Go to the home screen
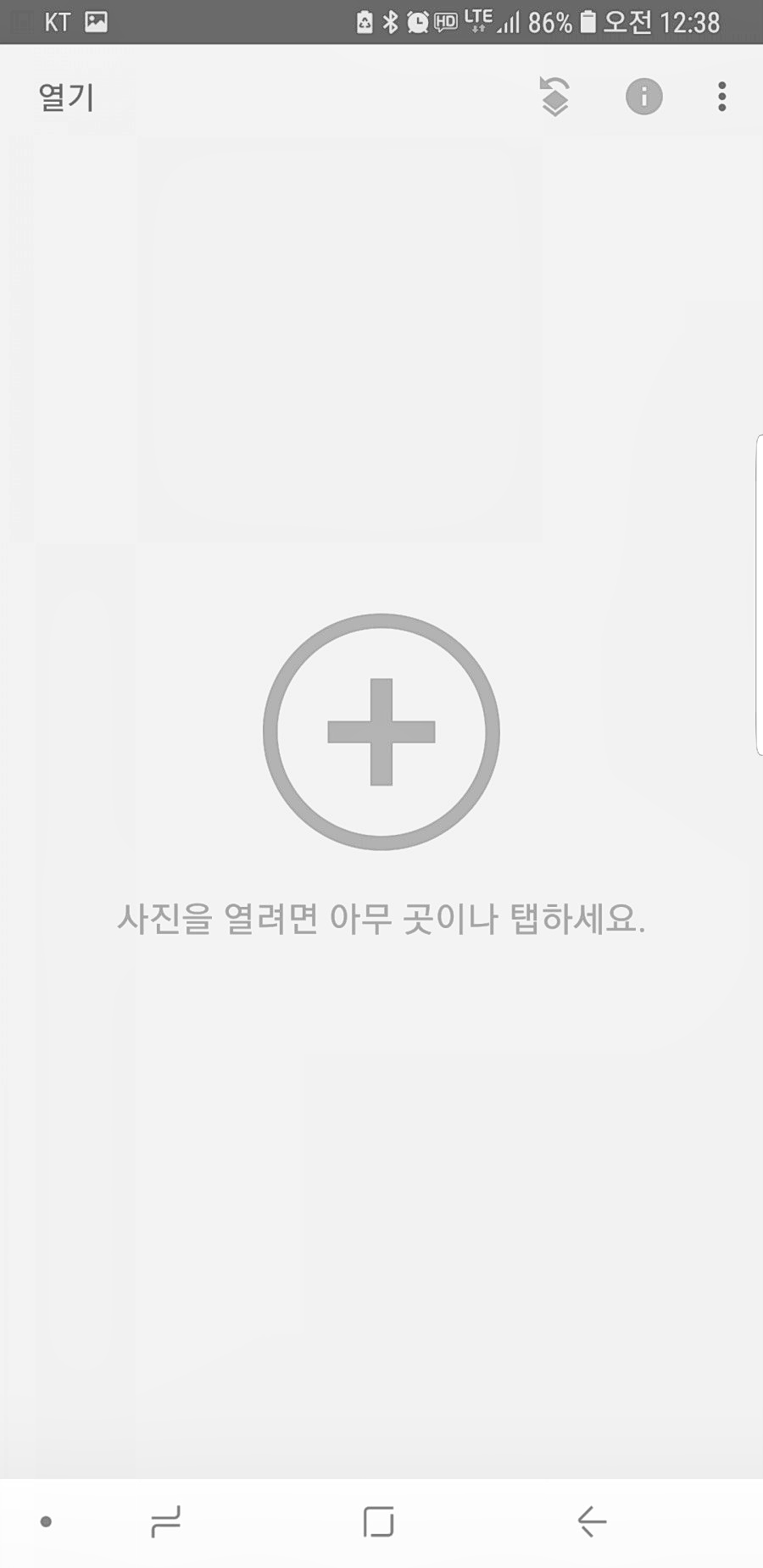 [x=378, y=1521]
